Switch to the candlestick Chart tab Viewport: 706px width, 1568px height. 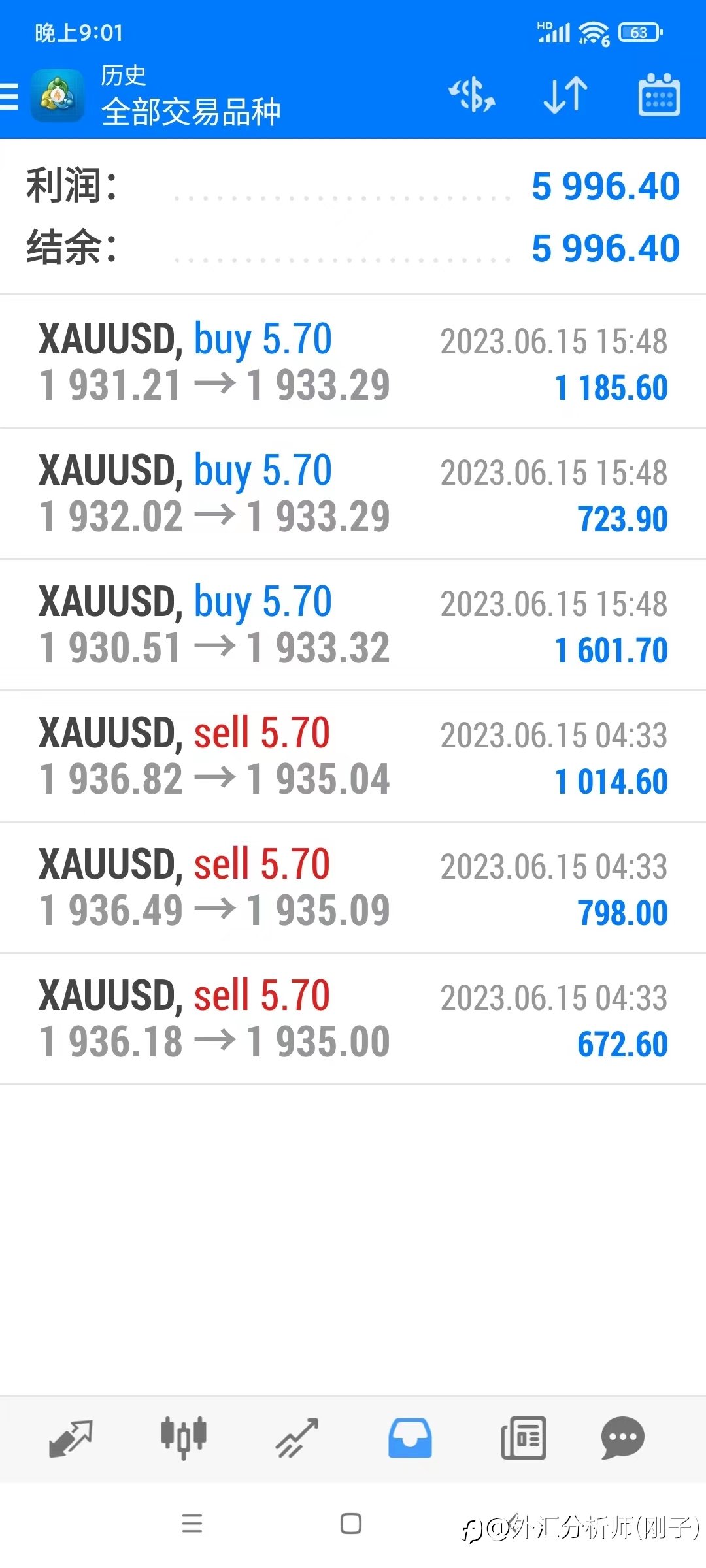point(184,1438)
